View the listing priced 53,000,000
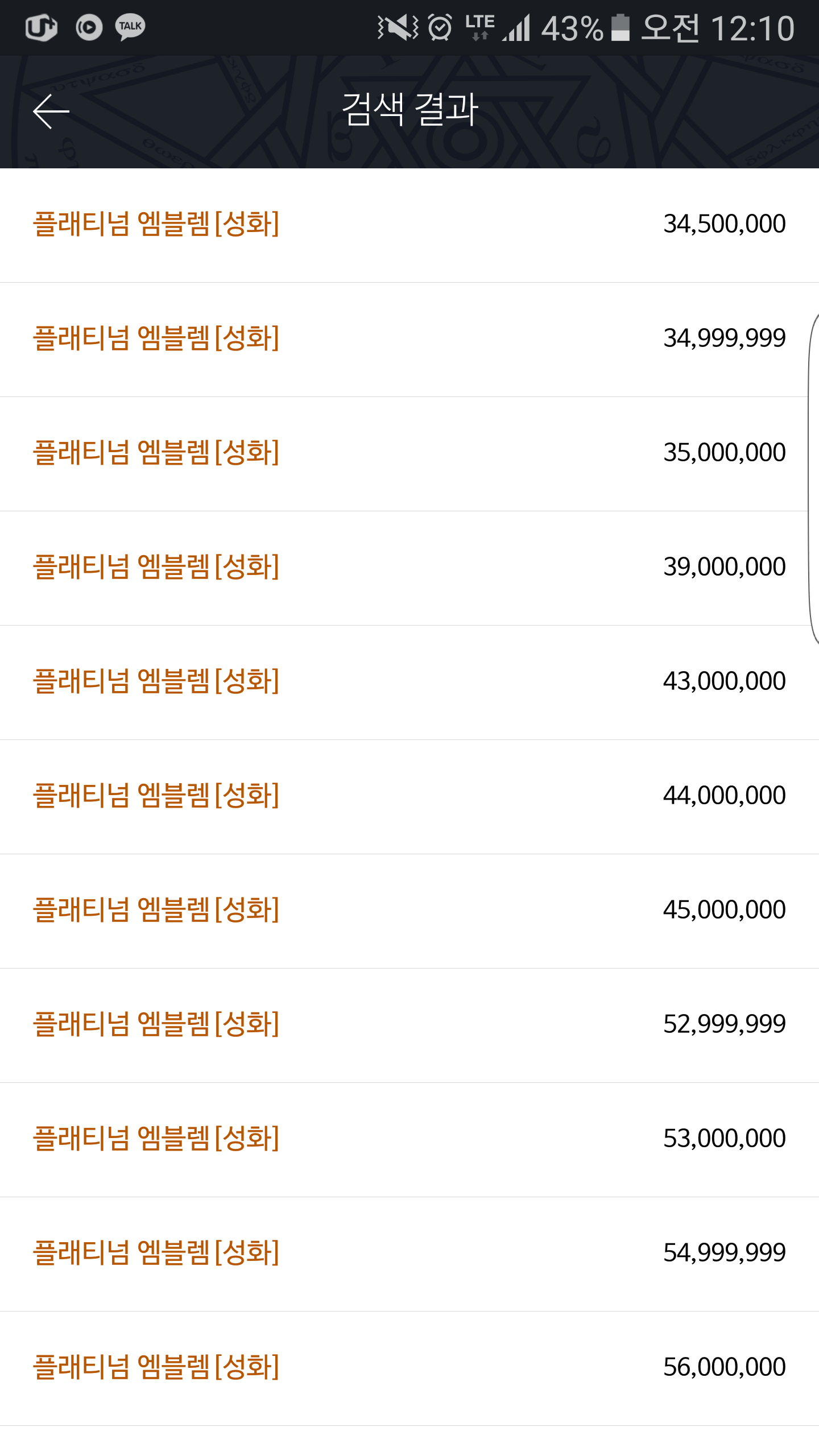 [x=409, y=1140]
